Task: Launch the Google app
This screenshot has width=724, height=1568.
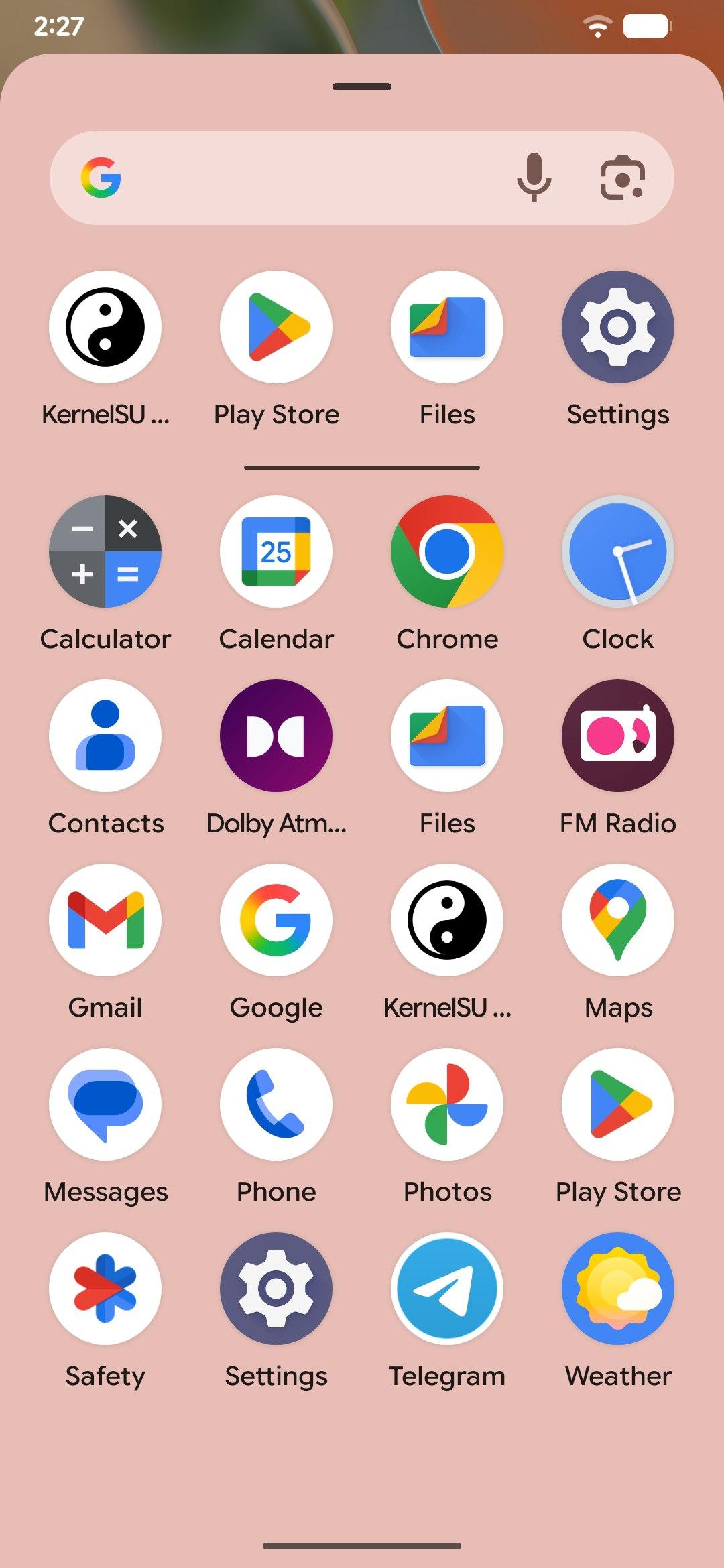Action: (x=276, y=920)
